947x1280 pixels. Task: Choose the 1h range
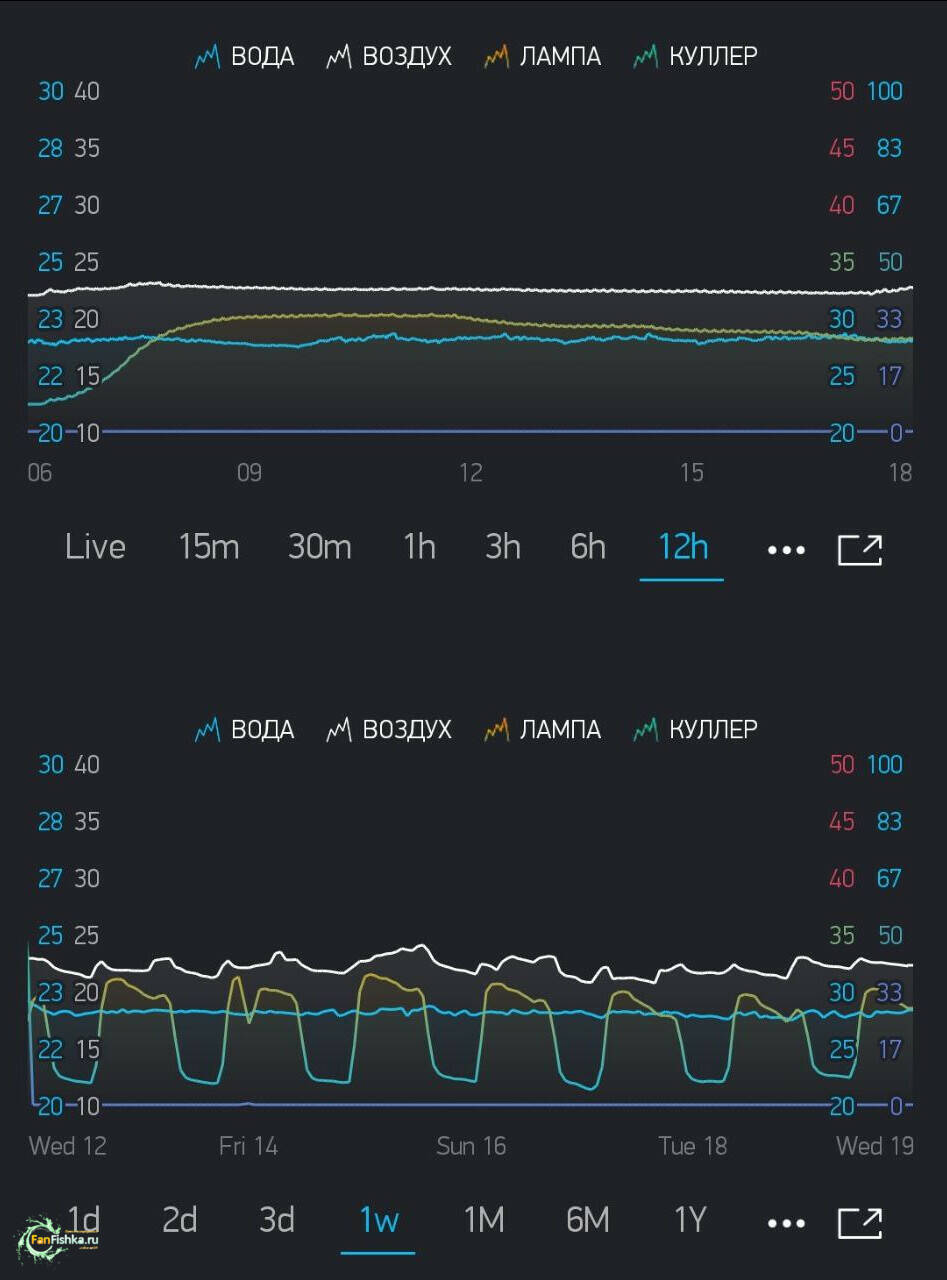(x=419, y=548)
